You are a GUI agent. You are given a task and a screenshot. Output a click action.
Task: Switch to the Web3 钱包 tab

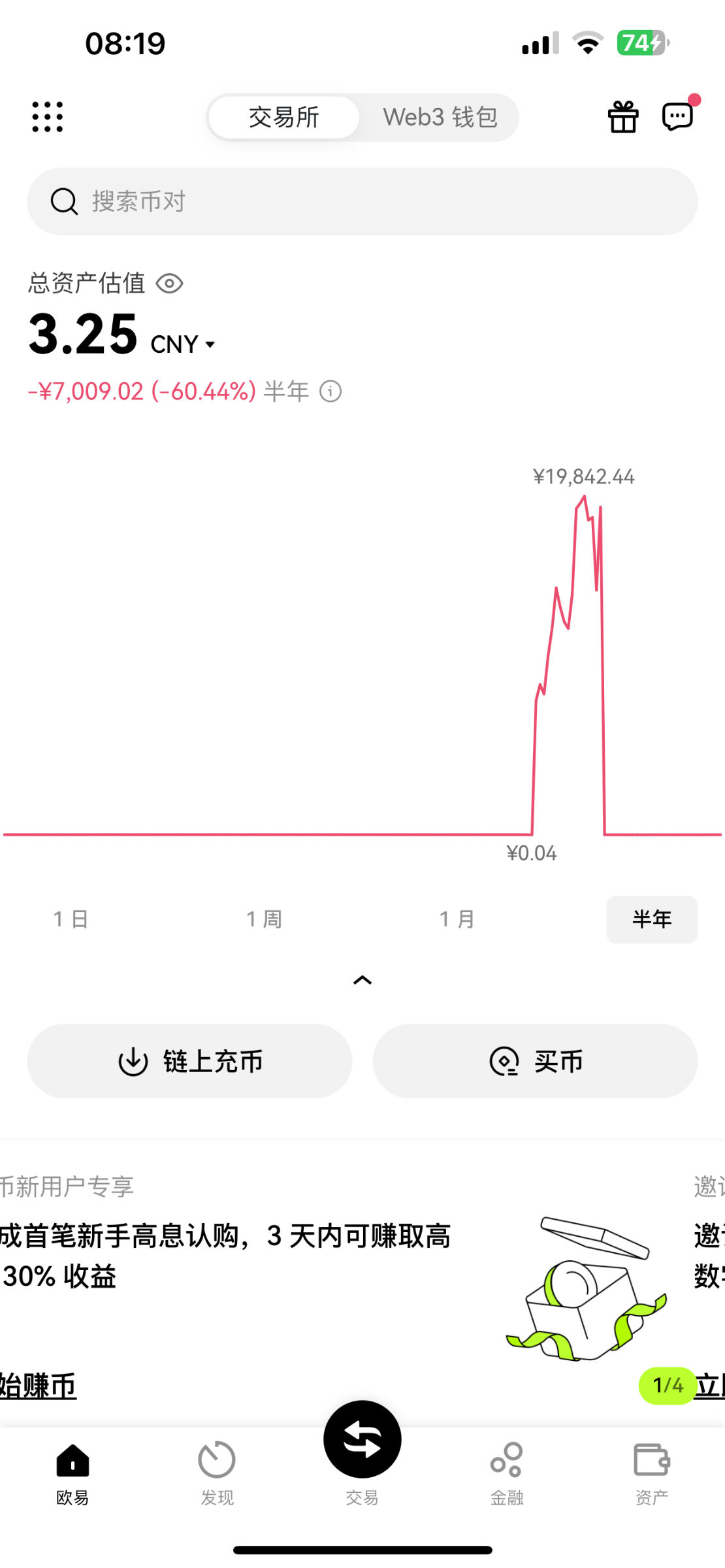click(440, 118)
